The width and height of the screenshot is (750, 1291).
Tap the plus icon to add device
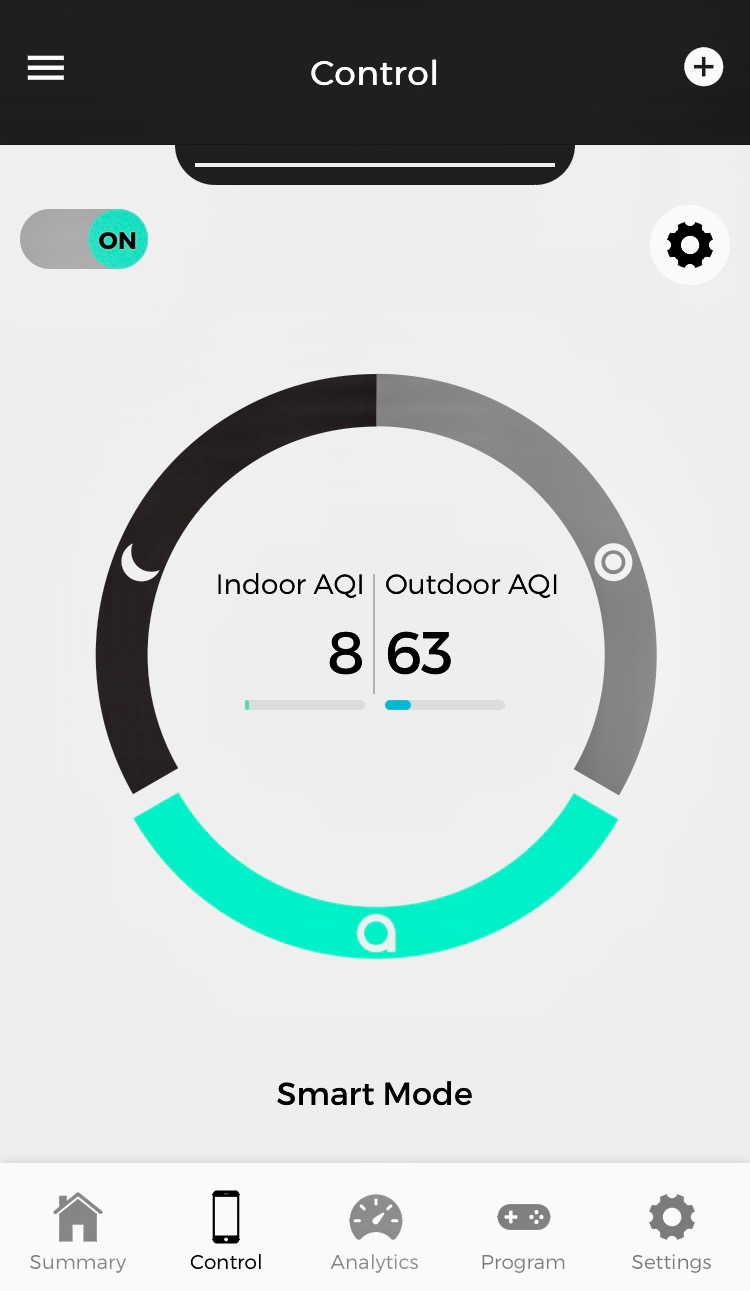tap(703, 67)
